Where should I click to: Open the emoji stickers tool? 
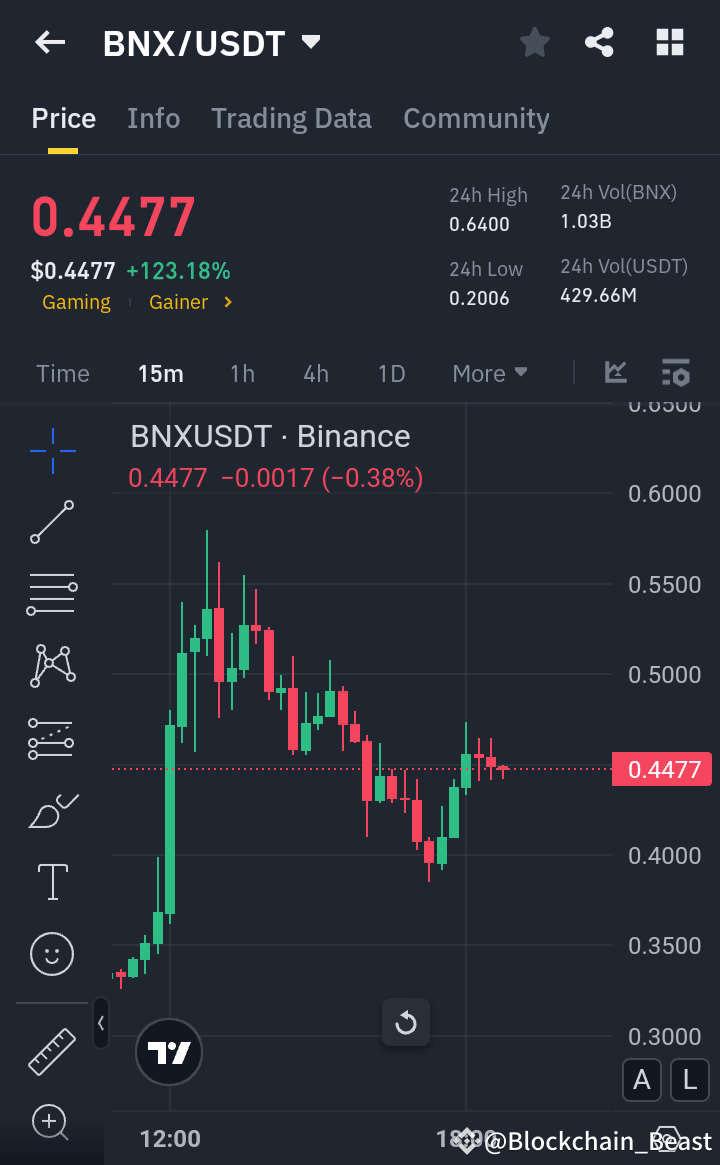point(51,954)
